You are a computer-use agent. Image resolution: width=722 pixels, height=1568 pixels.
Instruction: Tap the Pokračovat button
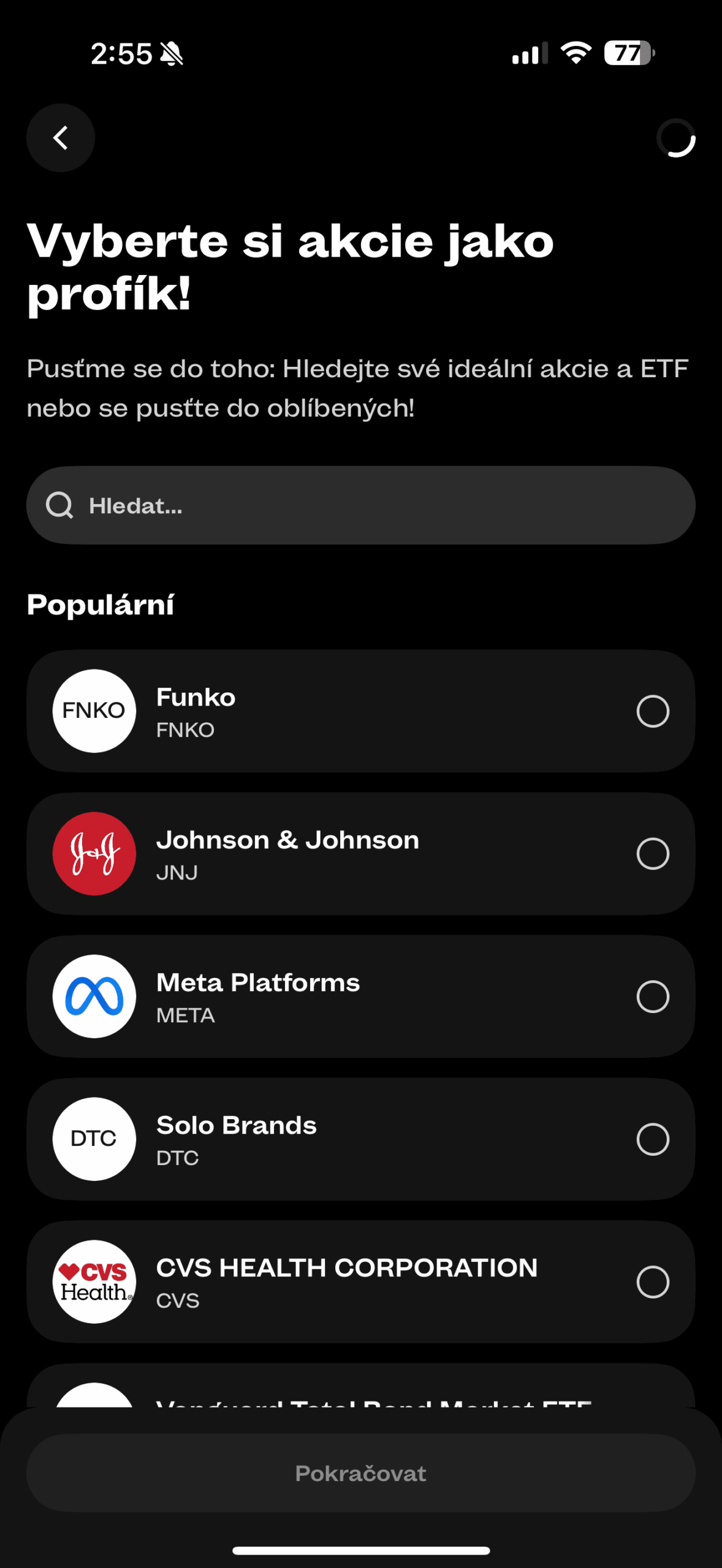[x=360, y=1473]
